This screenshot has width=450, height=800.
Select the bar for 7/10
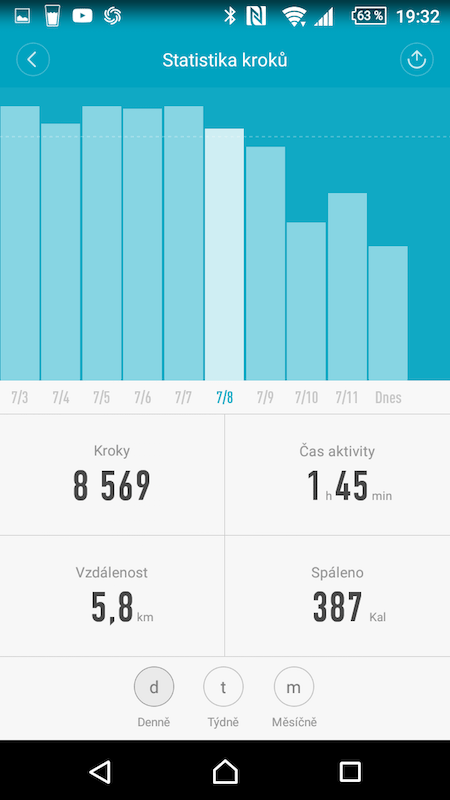point(306,301)
